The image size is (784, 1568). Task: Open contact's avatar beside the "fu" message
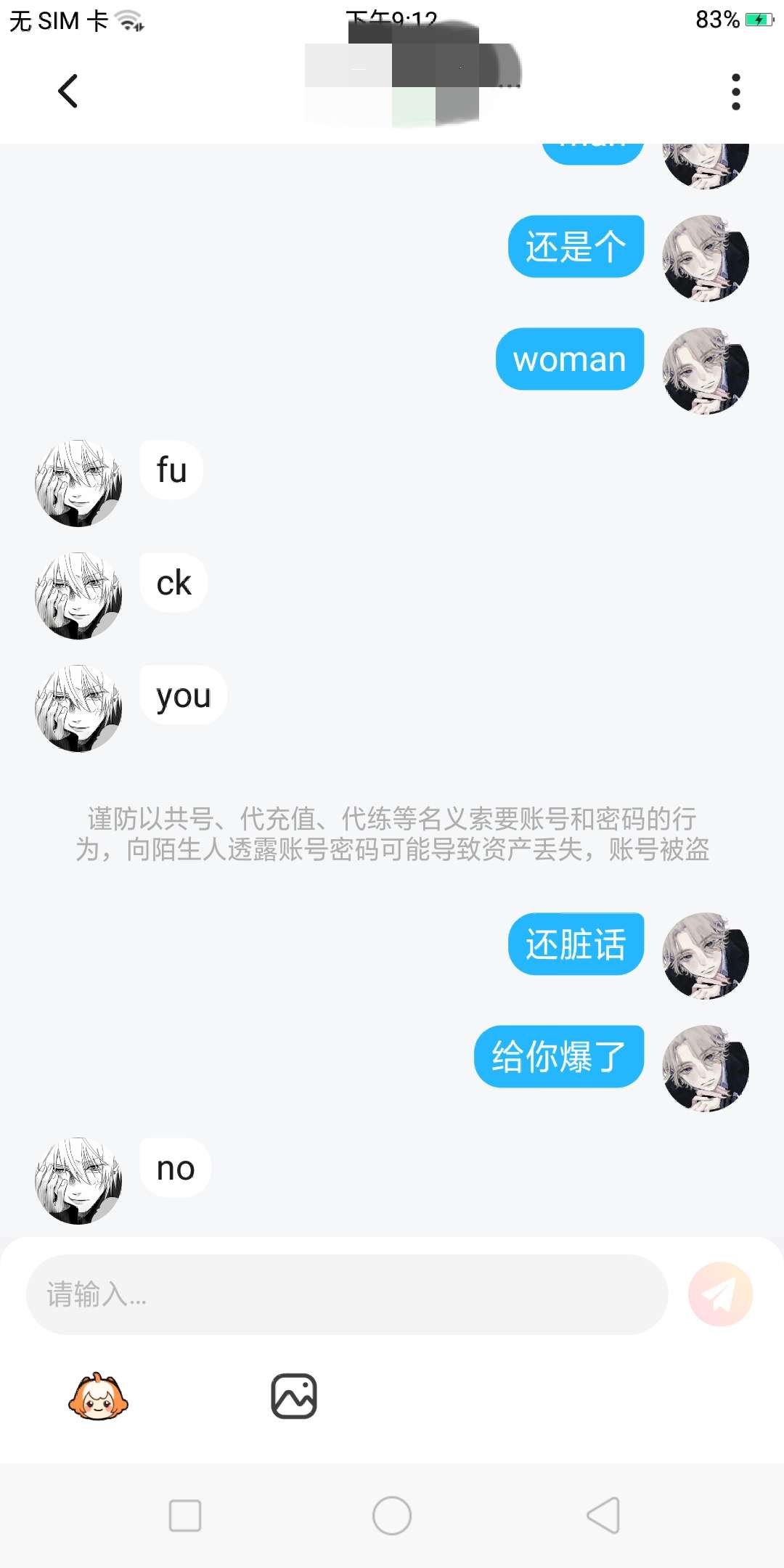[78, 483]
